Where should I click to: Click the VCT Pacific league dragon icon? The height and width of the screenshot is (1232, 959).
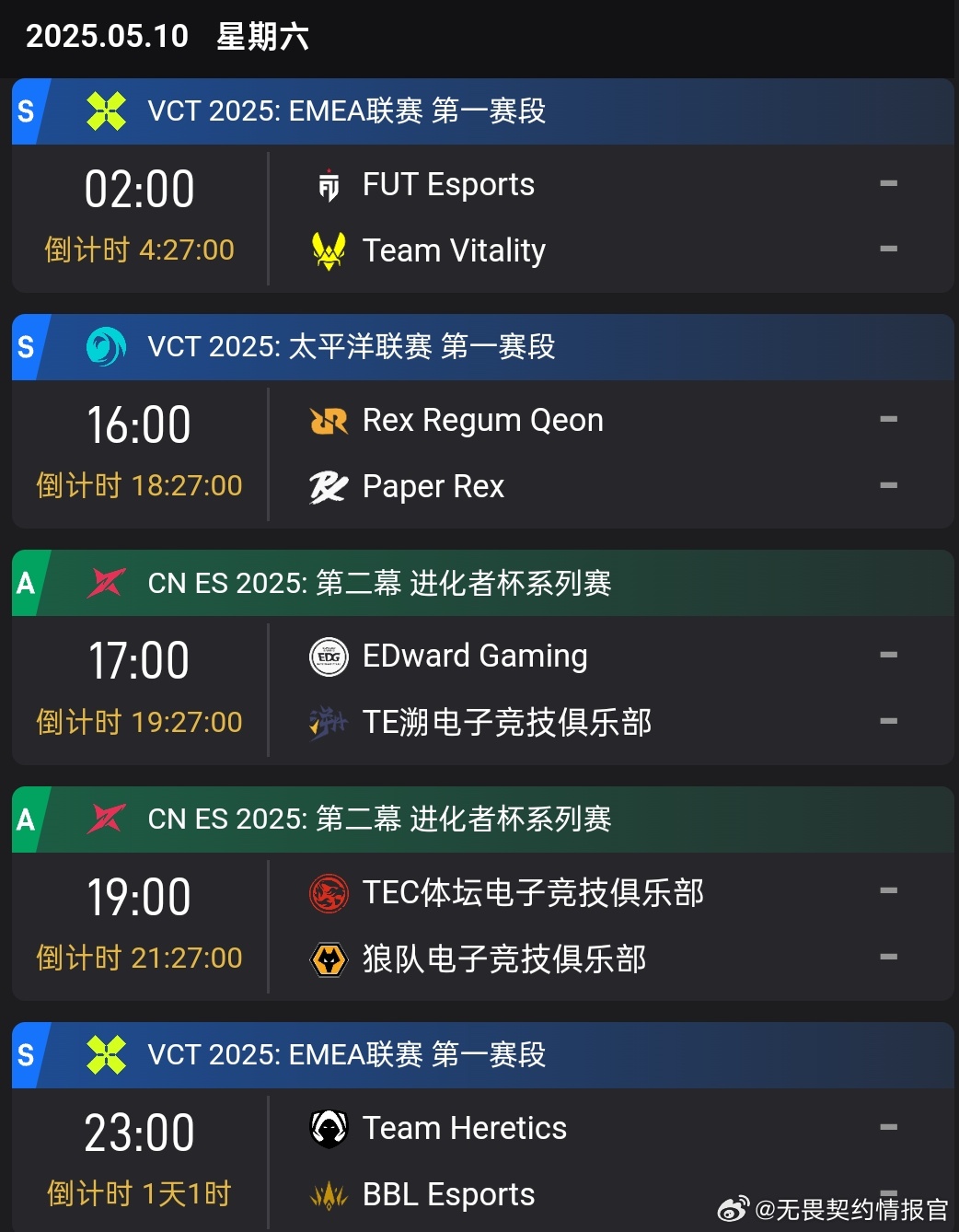pos(105,347)
